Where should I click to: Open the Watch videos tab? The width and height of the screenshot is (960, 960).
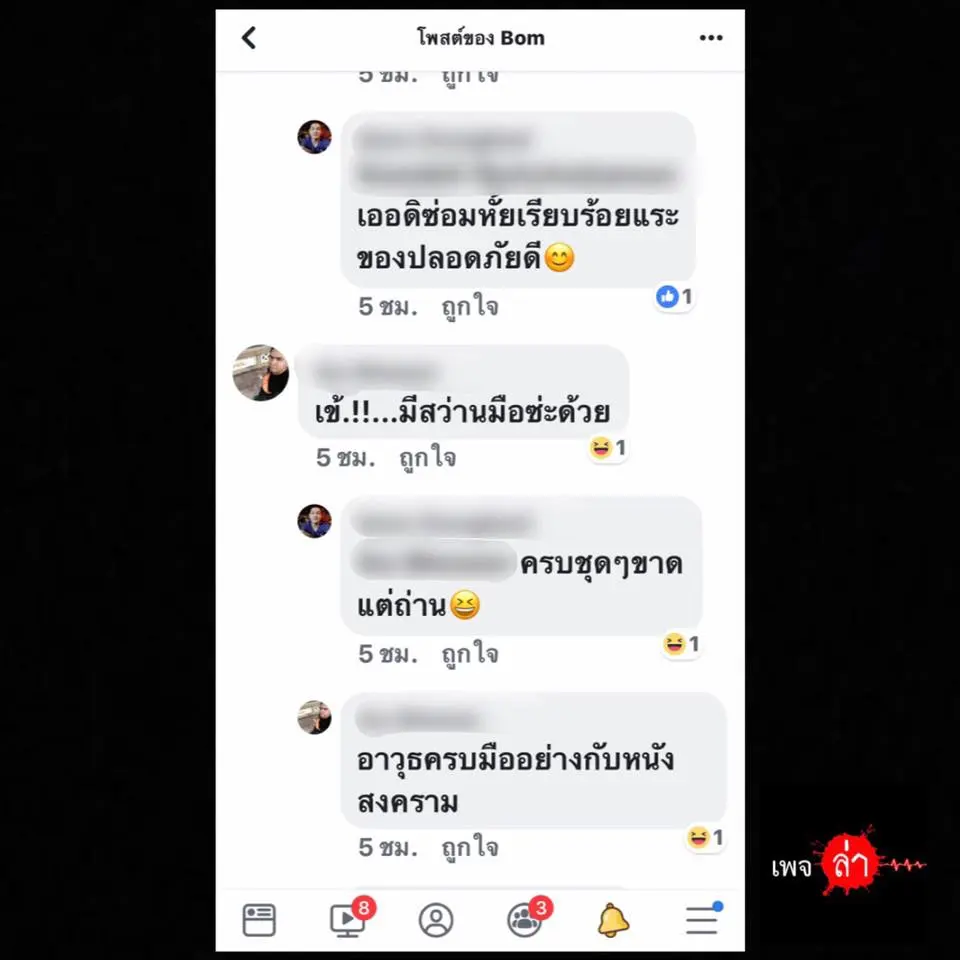pyautogui.click(x=347, y=919)
